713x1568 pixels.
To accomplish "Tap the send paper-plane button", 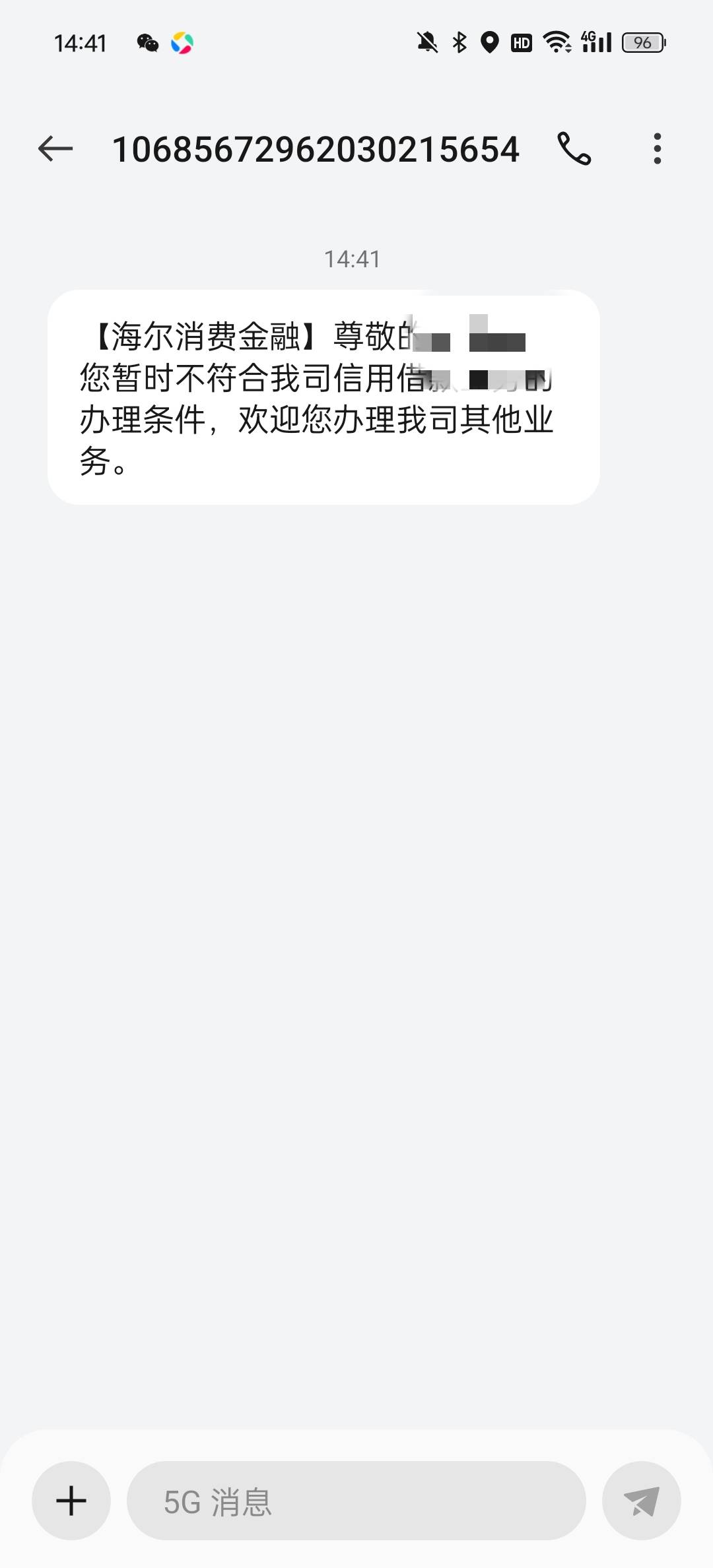I will pos(641,1501).
